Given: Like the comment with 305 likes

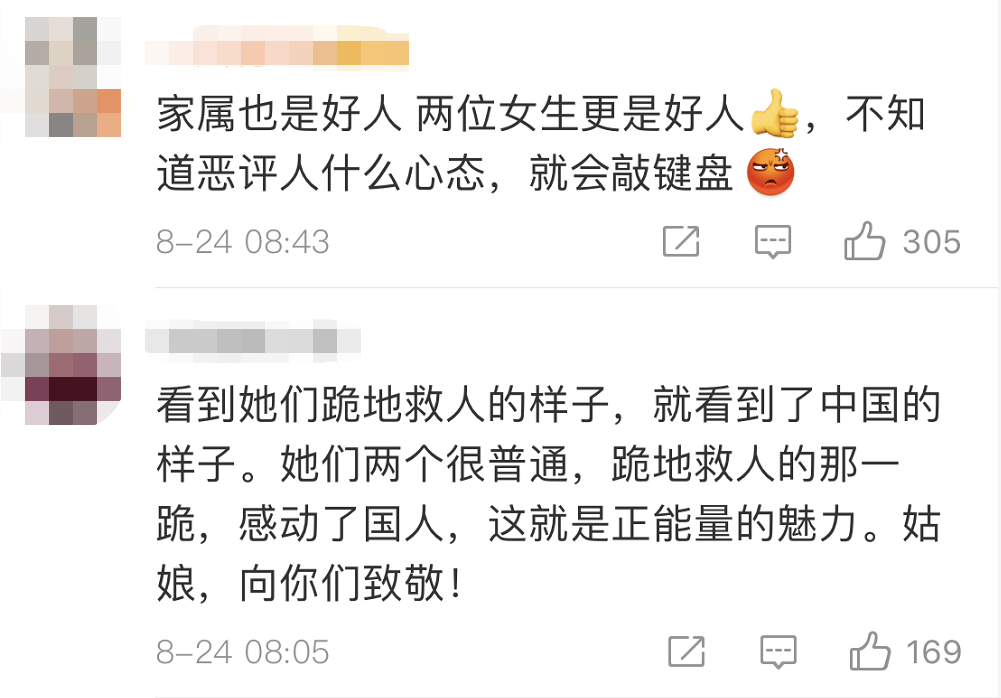Looking at the screenshot, I should point(865,242).
